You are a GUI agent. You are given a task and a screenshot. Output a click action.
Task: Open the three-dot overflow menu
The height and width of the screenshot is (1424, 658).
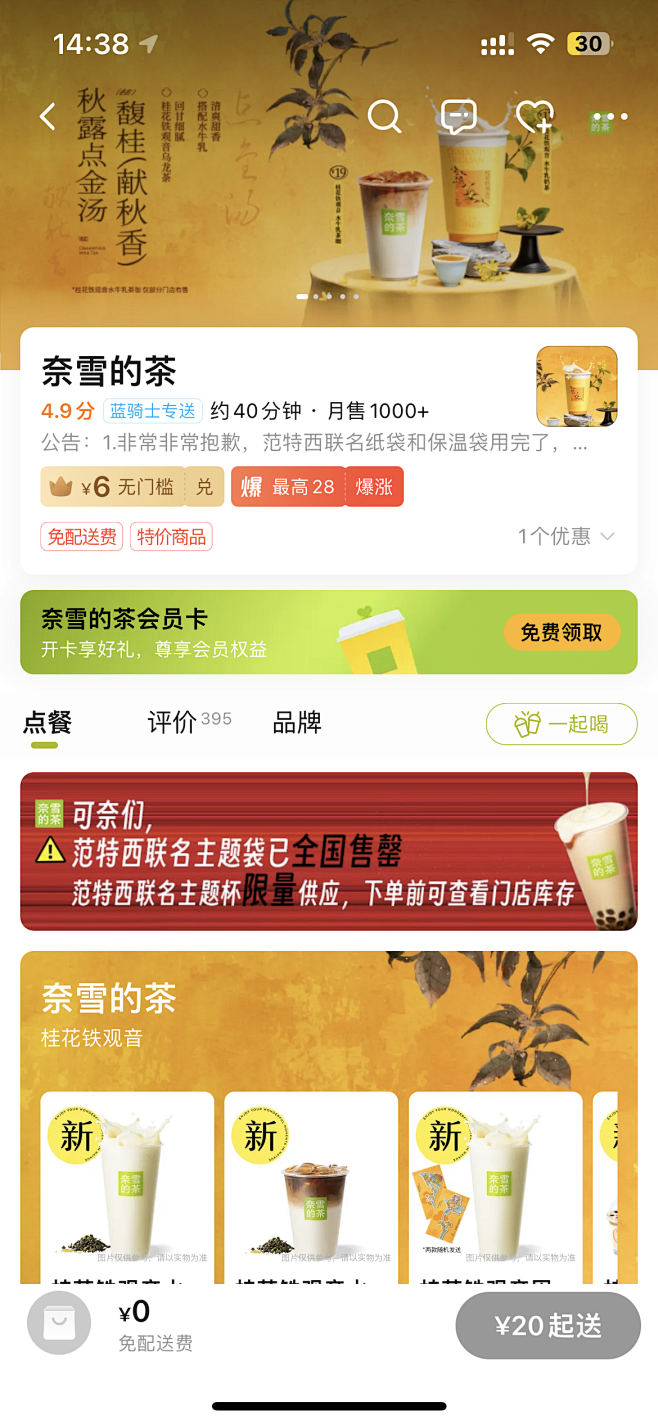(611, 117)
